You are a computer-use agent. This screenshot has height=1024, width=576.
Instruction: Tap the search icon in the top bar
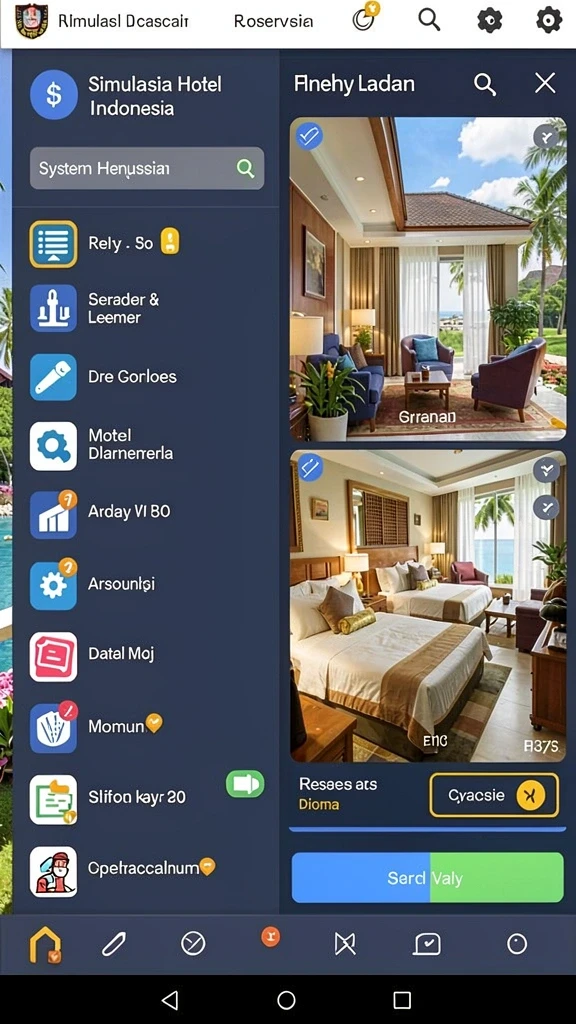(429, 20)
